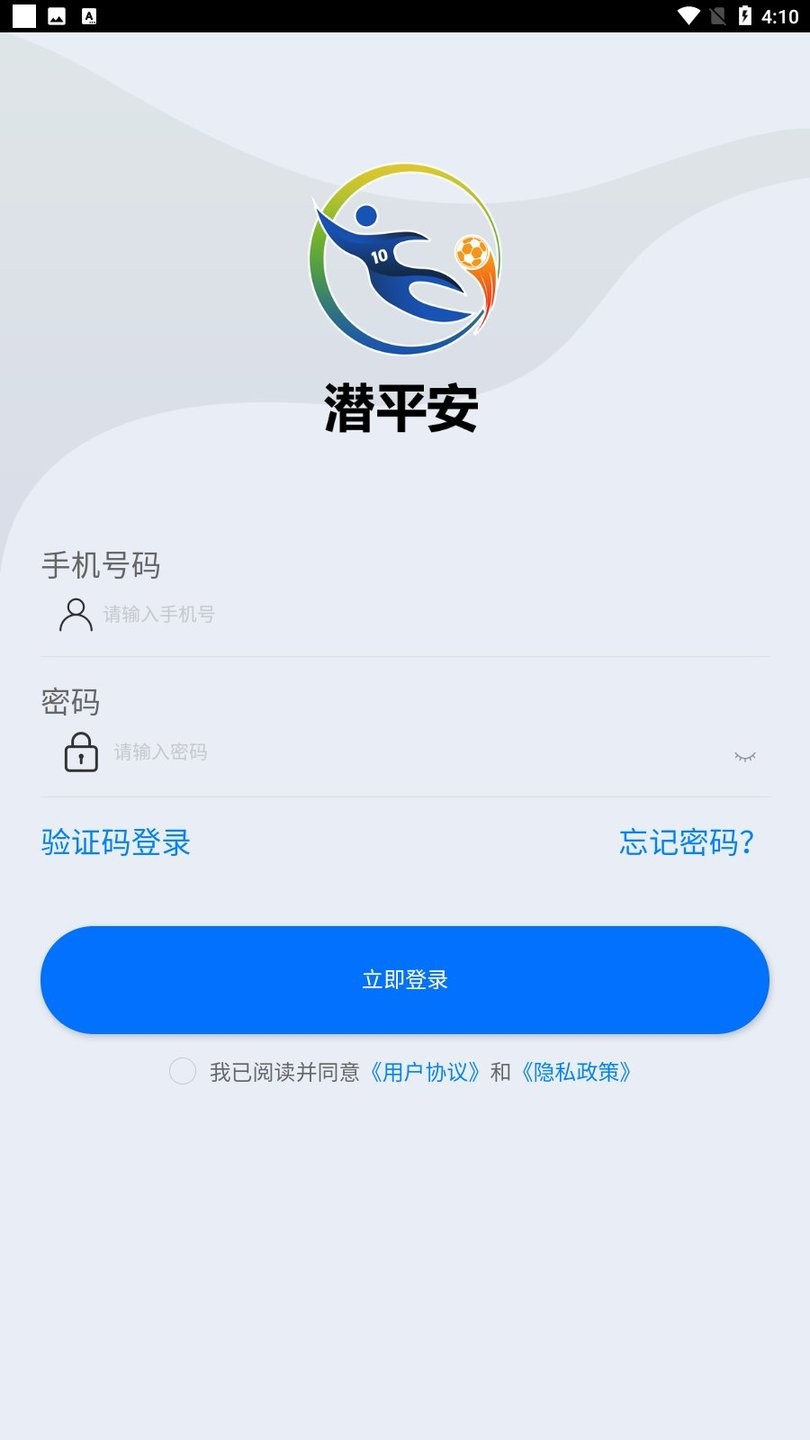
Task: Open the Wi-Fi status bar icon
Action: click(x=688, y=15)
